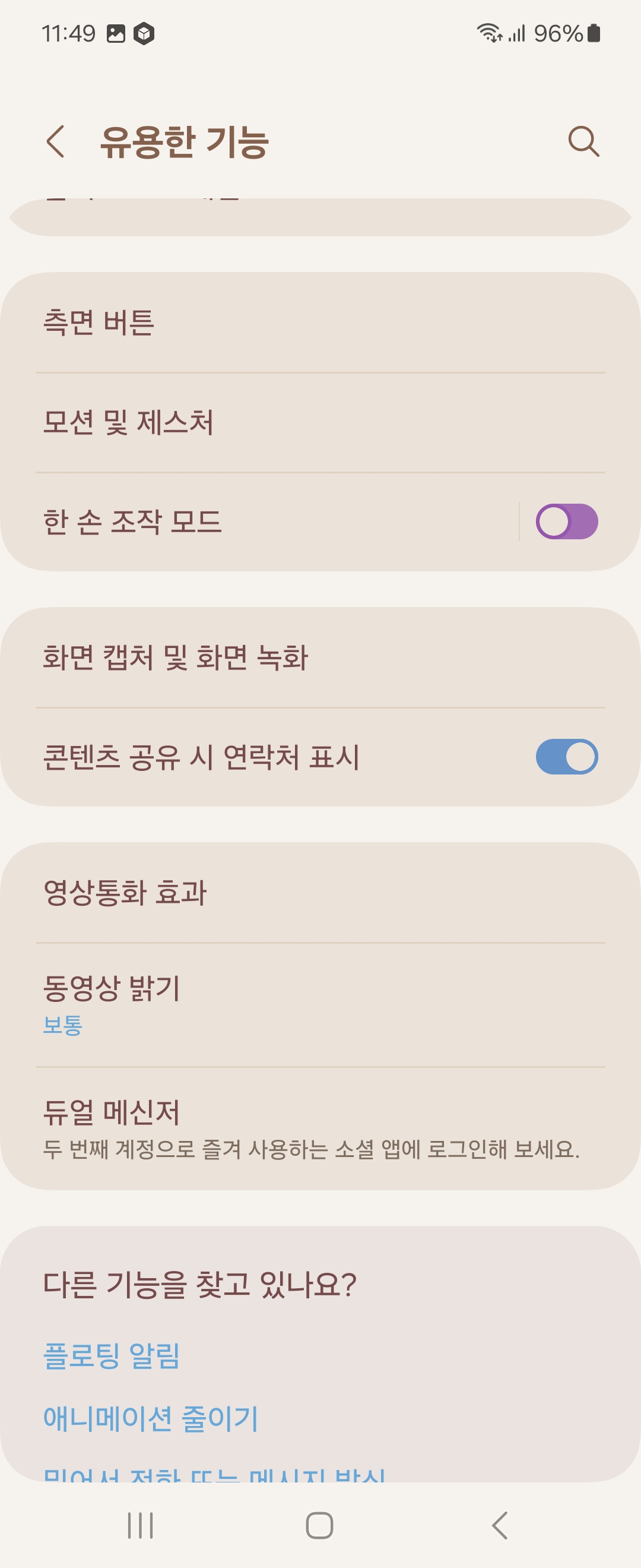Open 듀얼 메신저 settings
The width and height of the screenshot is (641, 1568).
pos(320,1128)
